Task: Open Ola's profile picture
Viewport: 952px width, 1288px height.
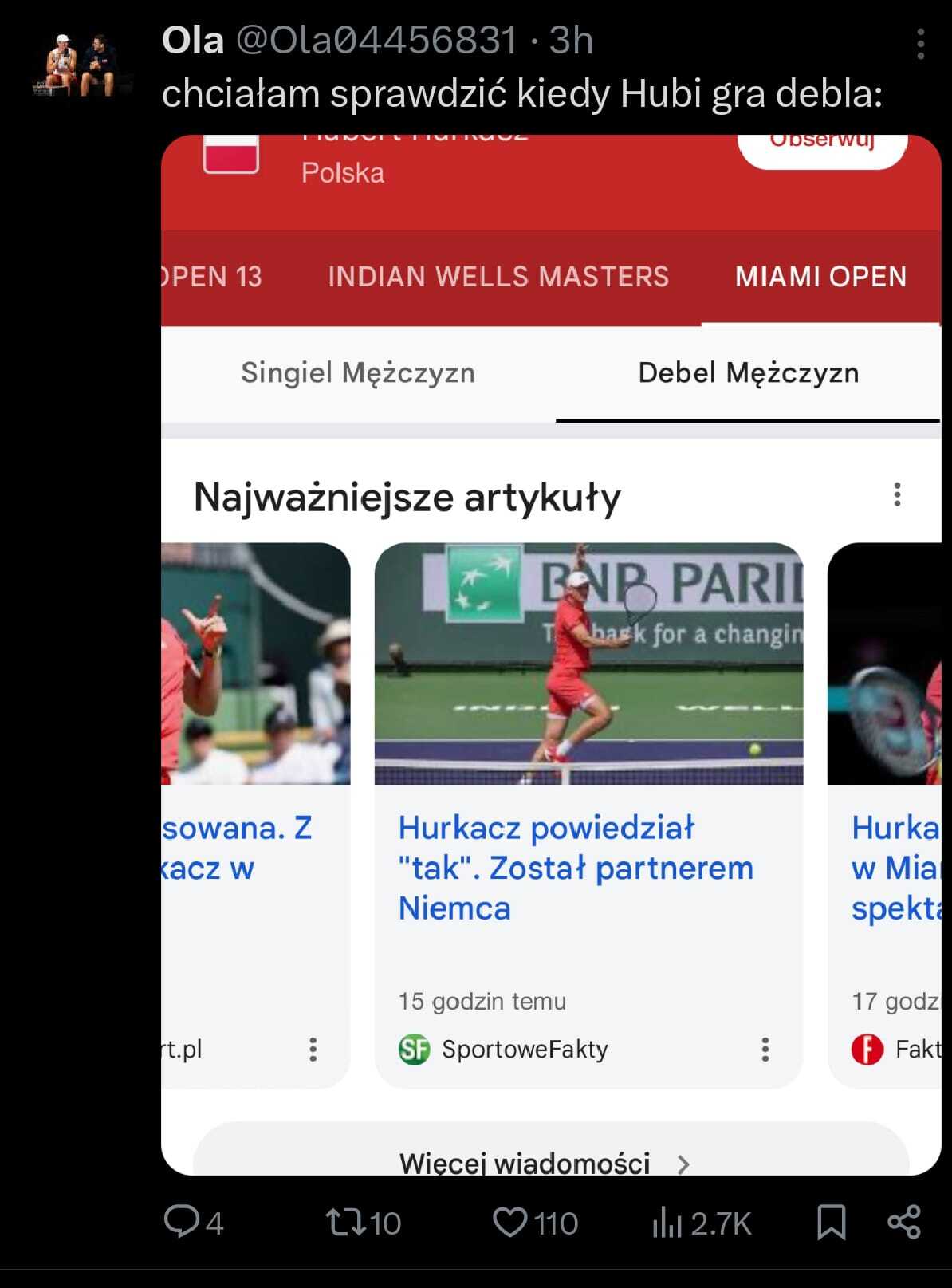Action: pyautogui.click(x=82, y=65)
